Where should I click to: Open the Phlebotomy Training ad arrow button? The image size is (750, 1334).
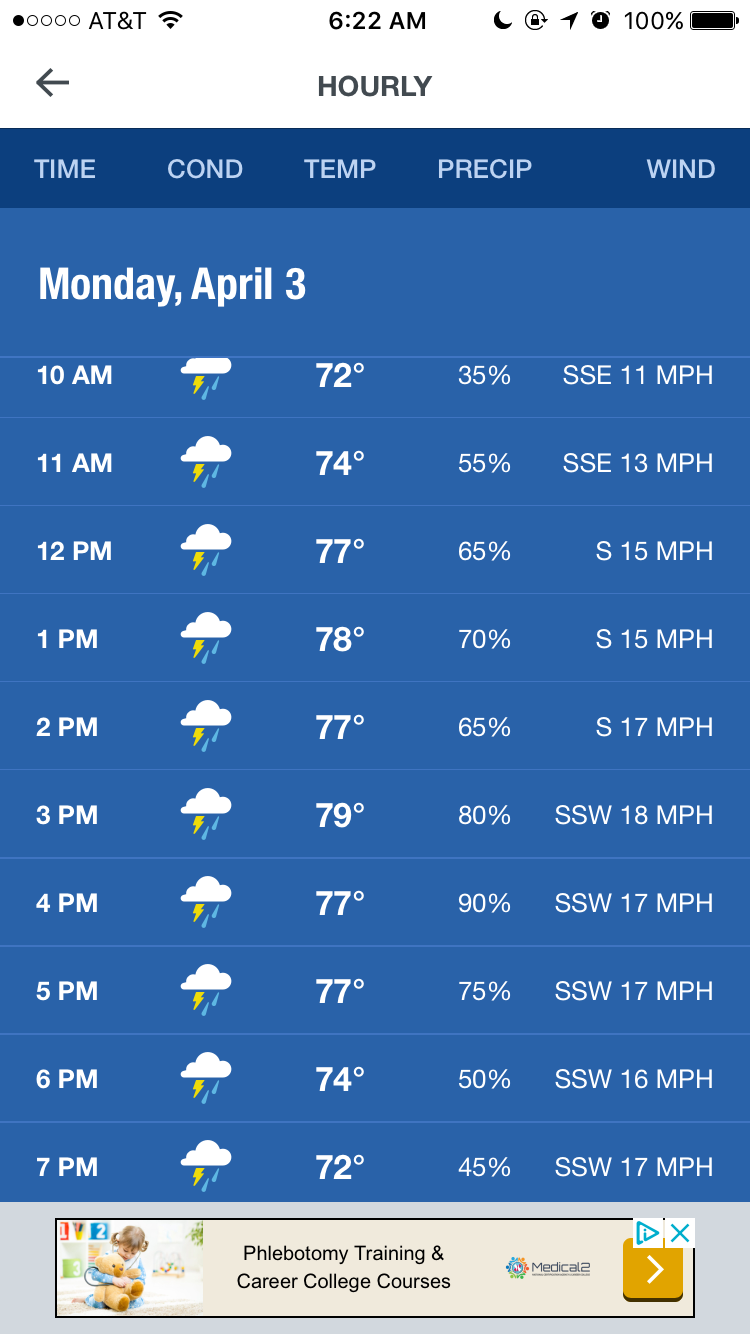click(653, 1270)
